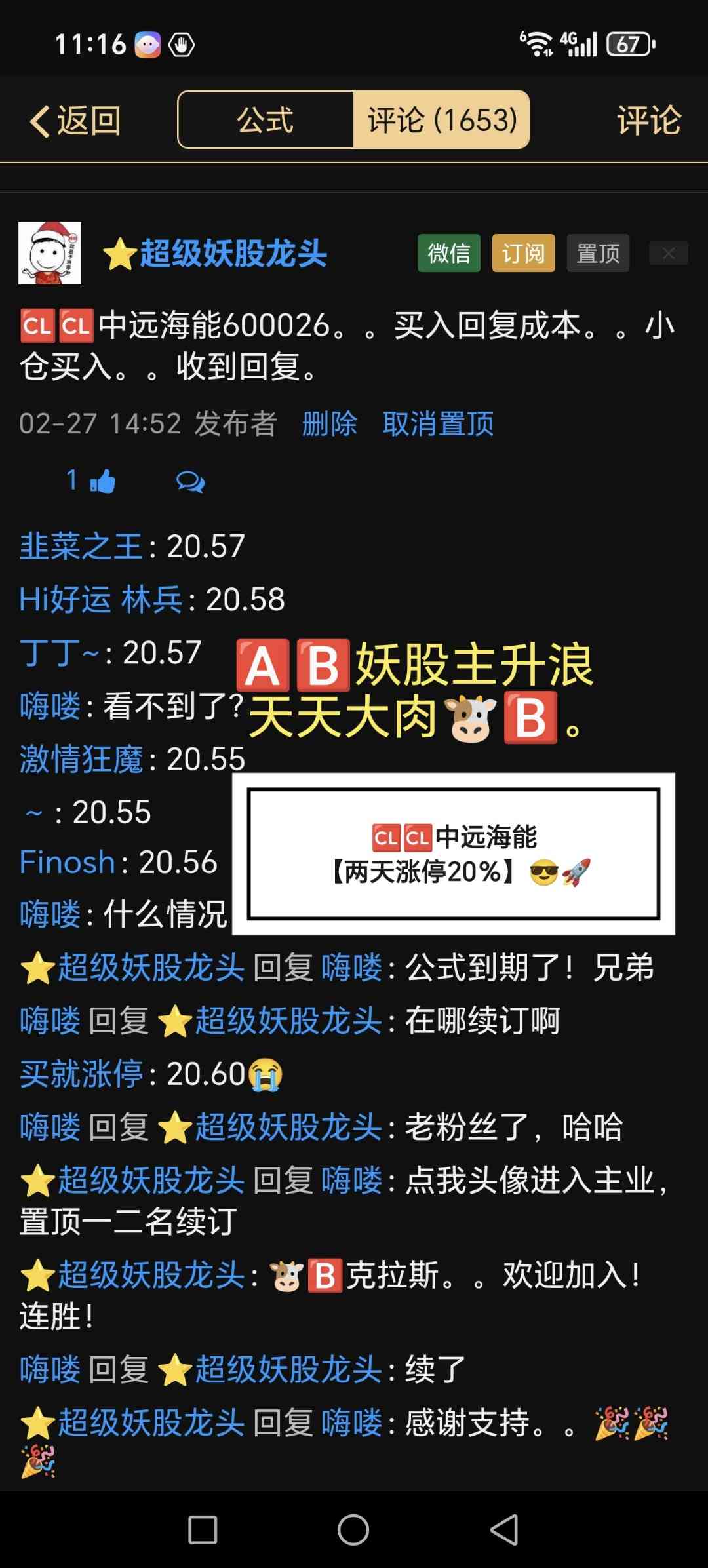The width and height of the screenshot is (708, 1568).
Task: Open the 超级妖股龙头 avatar profile
Action: (x=50, y=253)
